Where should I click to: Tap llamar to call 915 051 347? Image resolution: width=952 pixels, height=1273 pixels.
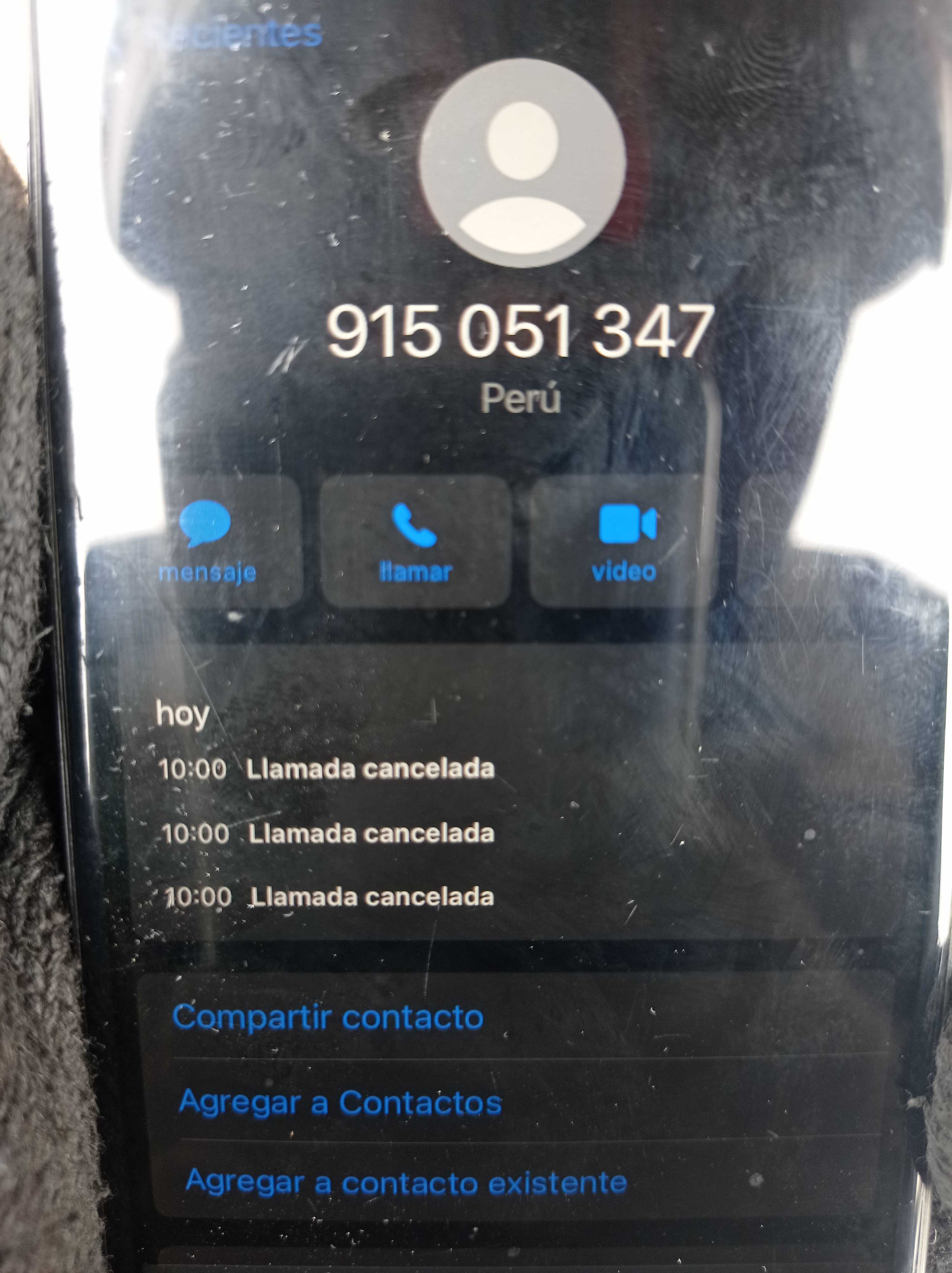point(415,541)
